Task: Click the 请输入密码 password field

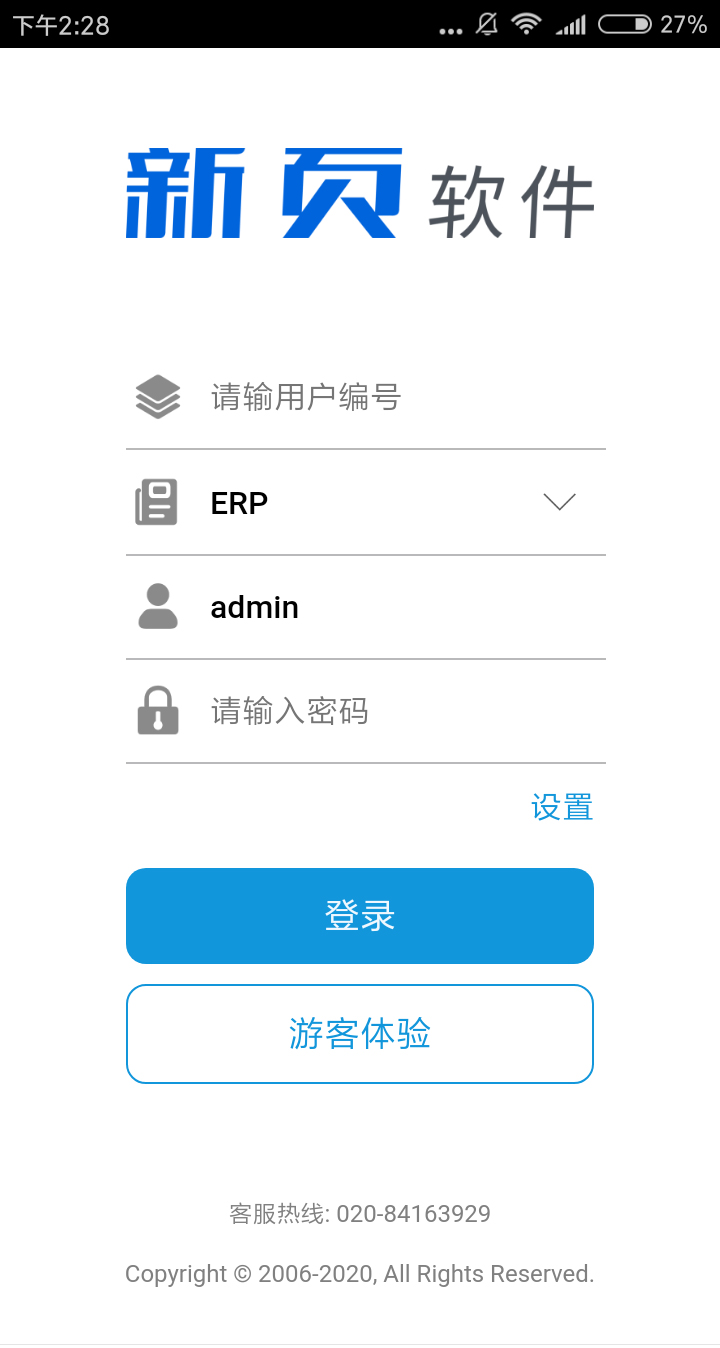Action: click(x=360, y=710)
